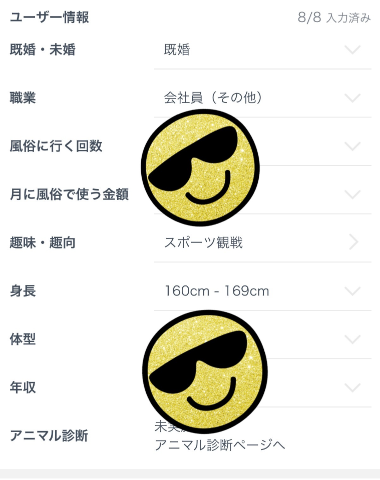Image resolution: width=380 pixels, height=480 pixels.
Task: Change the 身長 160cm - 169cm value
Action: coord(262,291)
